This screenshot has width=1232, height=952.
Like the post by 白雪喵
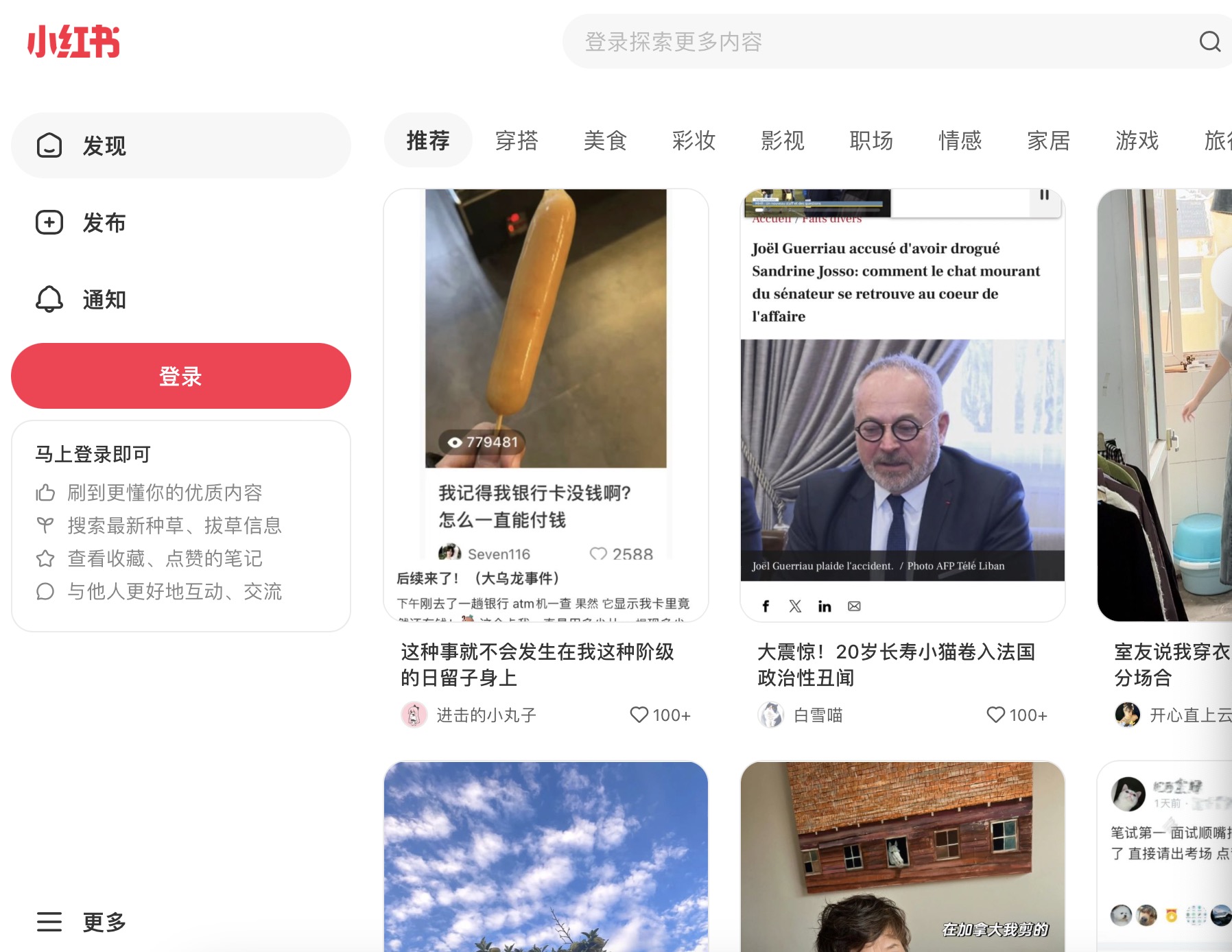click(996, 715)
